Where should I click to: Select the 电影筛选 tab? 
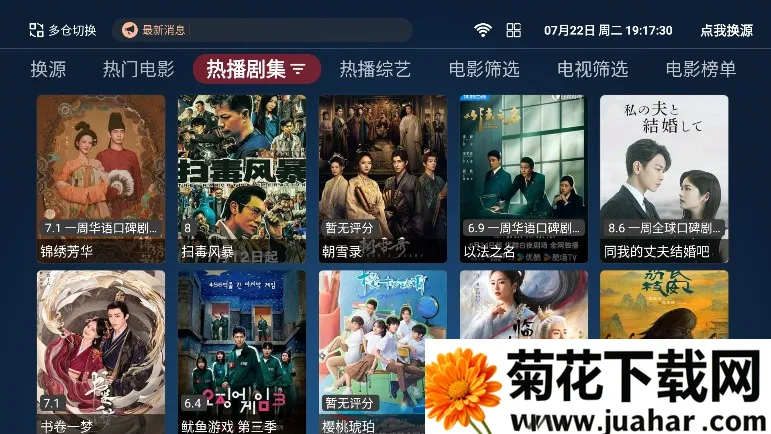click(x=484, y=69)
